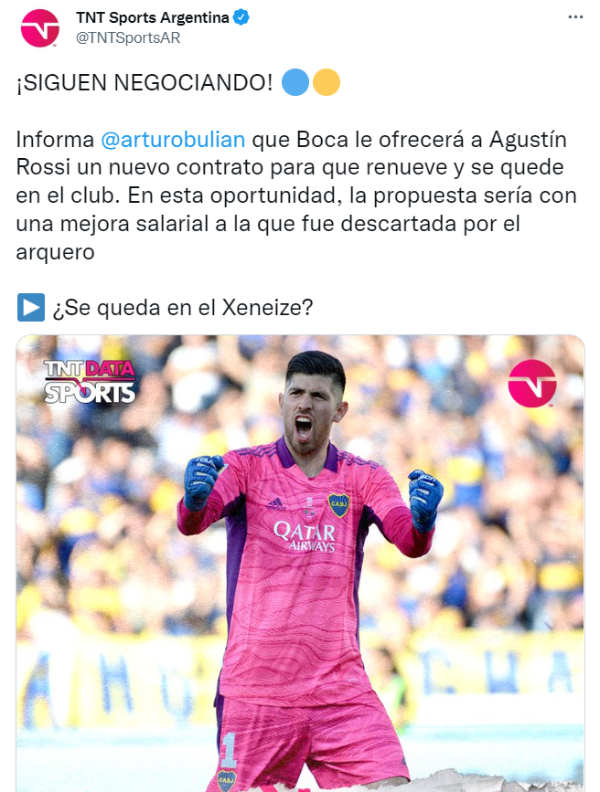Open TNT Sports Argentina profile avatar
The width and height of the screenshot is (600, 792).
(x=40, y=28)
